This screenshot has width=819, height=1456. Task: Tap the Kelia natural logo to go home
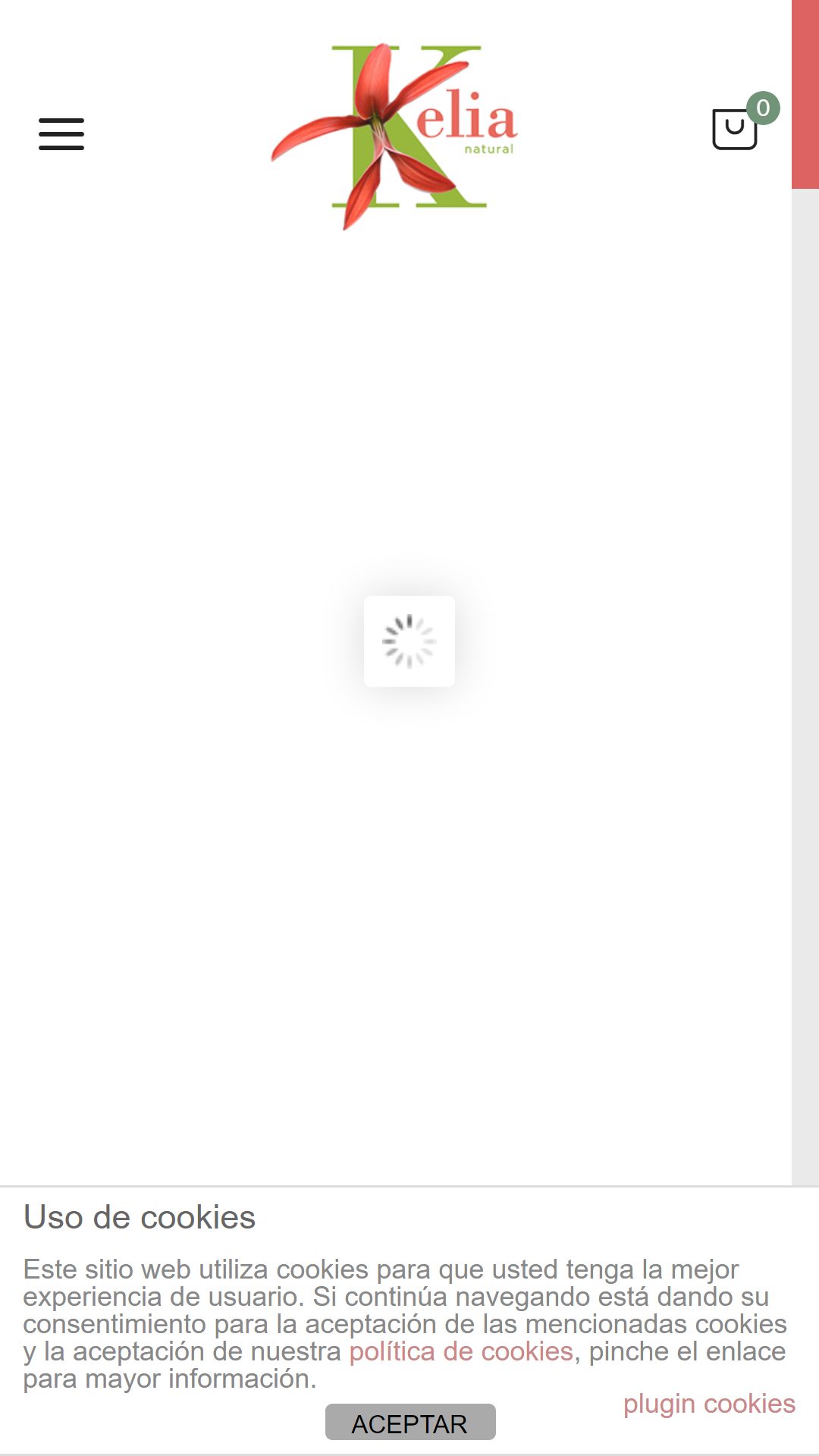pyautogui.click(x=394, y=136)
